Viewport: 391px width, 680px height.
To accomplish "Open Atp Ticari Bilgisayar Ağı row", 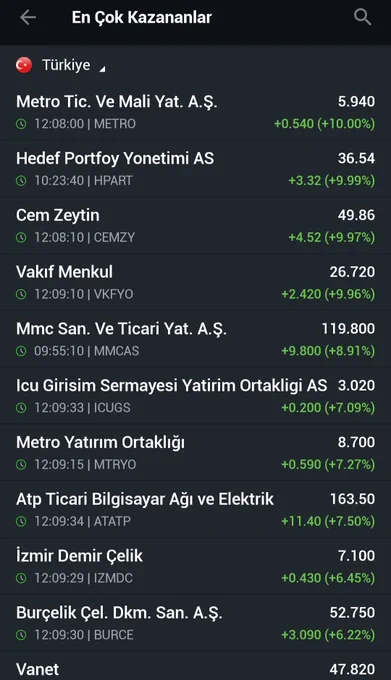I will click(196, 509).
